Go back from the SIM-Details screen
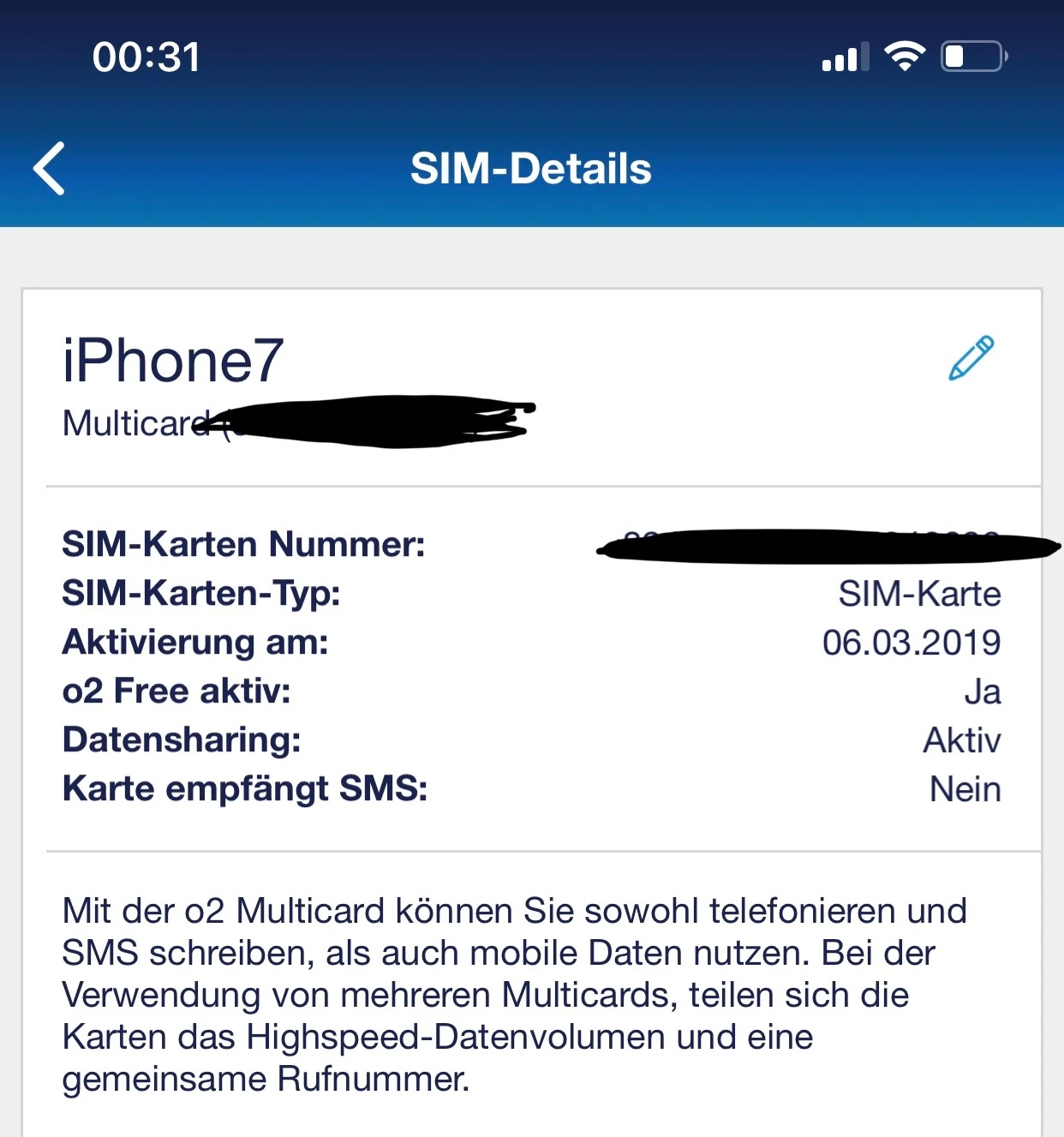Viewport: 1064px width, 1137px height. tap(50, 168)
